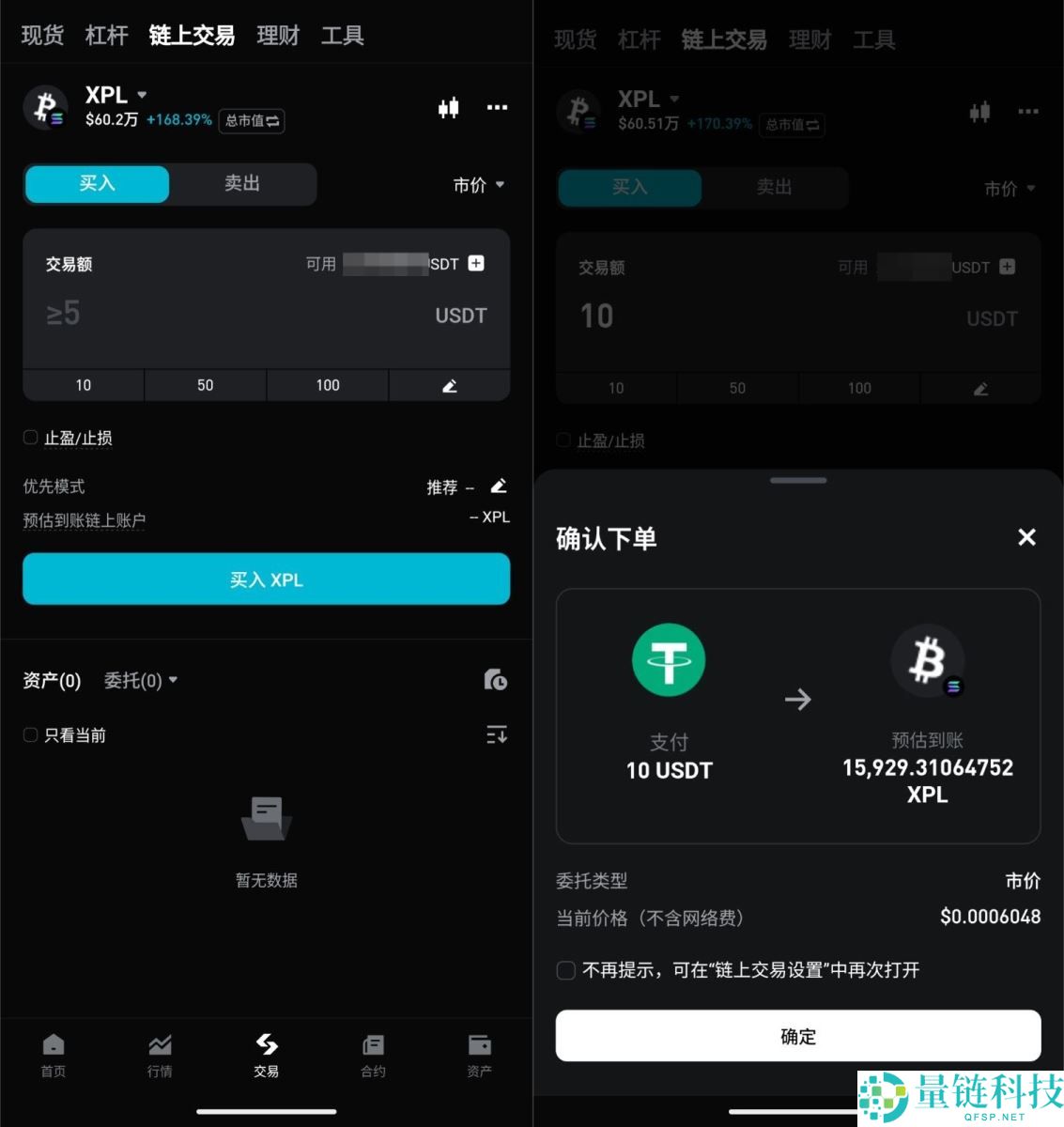The width and height of the screenshot is (1064, 1127).
Task: Open the order history pie-chart icon
Action: coord(496,680)
